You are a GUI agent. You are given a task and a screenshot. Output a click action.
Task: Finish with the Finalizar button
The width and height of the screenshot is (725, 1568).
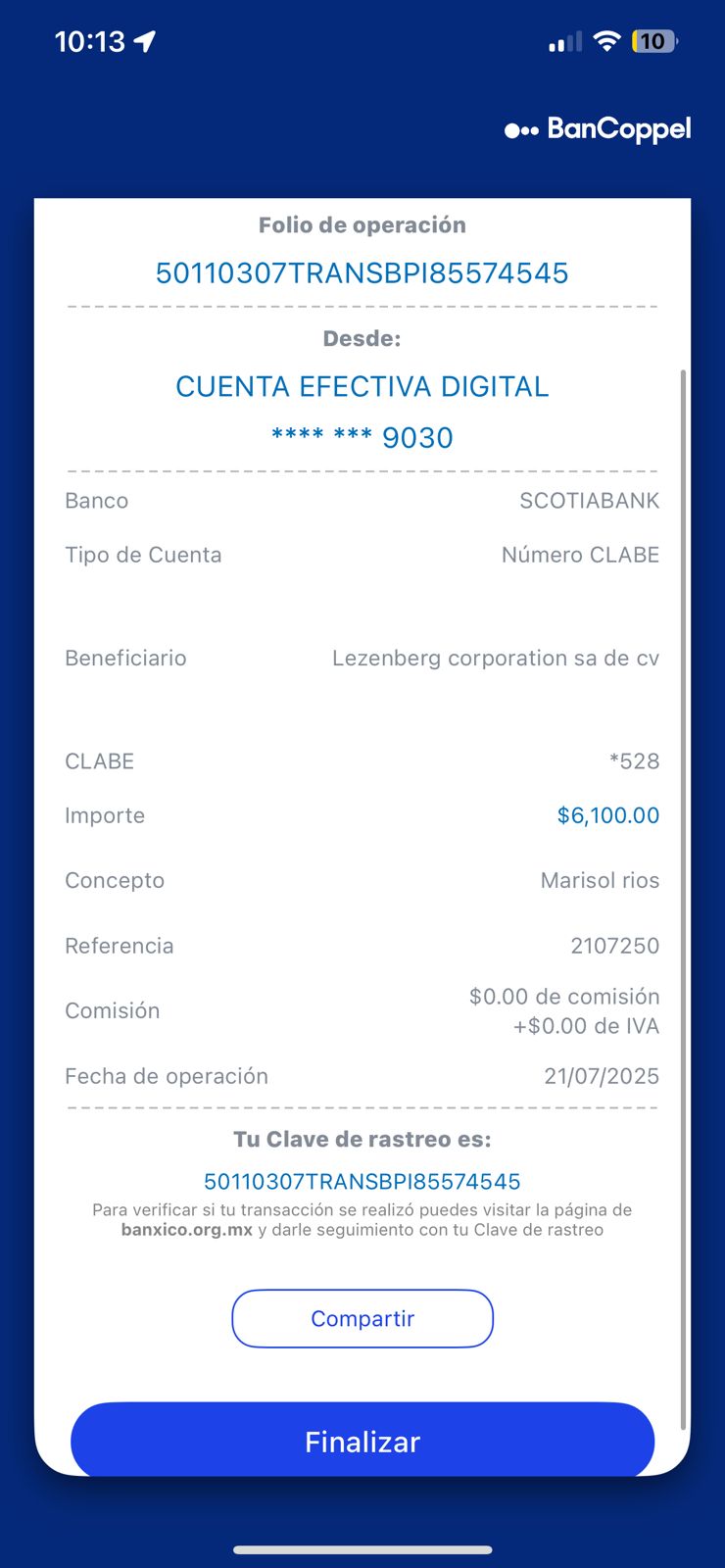coord(362,1441)
